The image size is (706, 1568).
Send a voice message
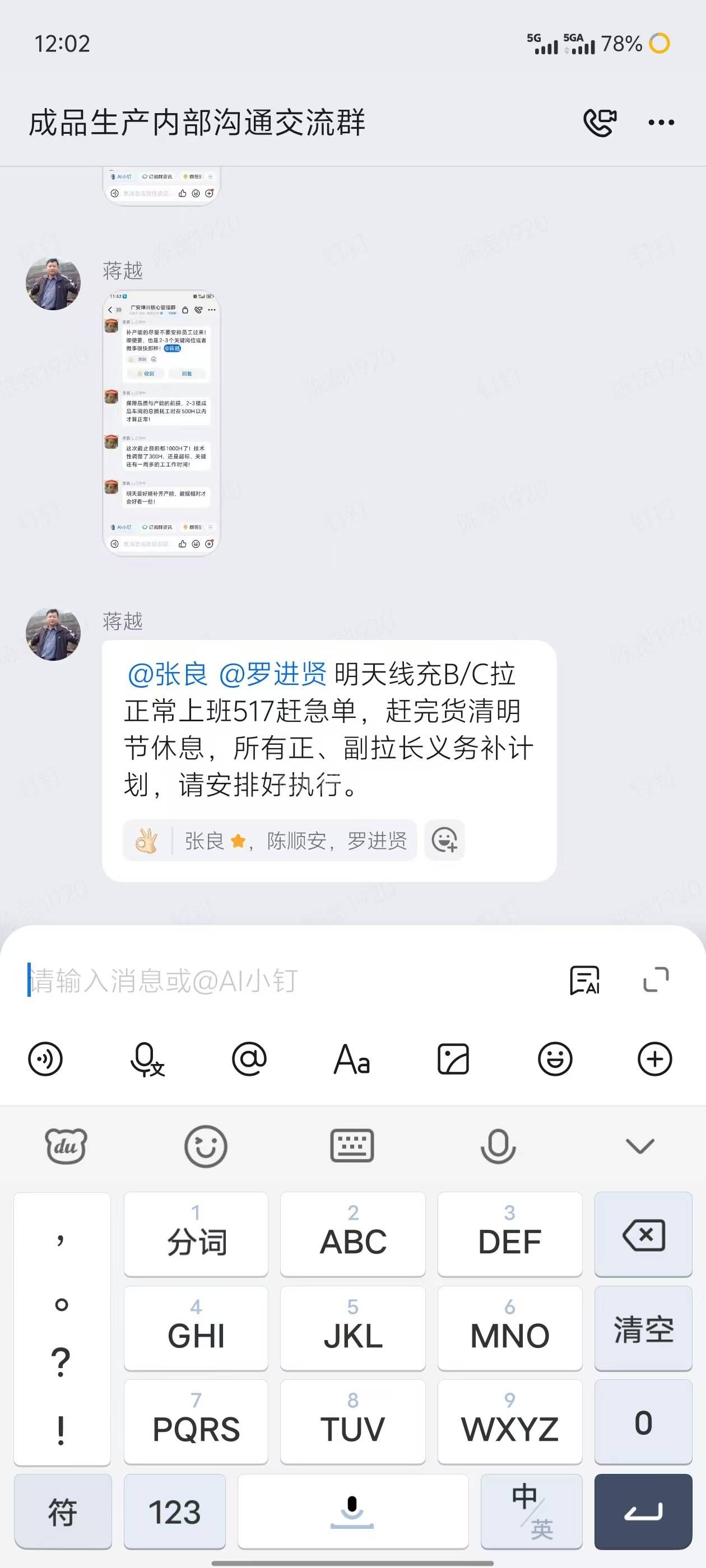tap(45, 1059)
